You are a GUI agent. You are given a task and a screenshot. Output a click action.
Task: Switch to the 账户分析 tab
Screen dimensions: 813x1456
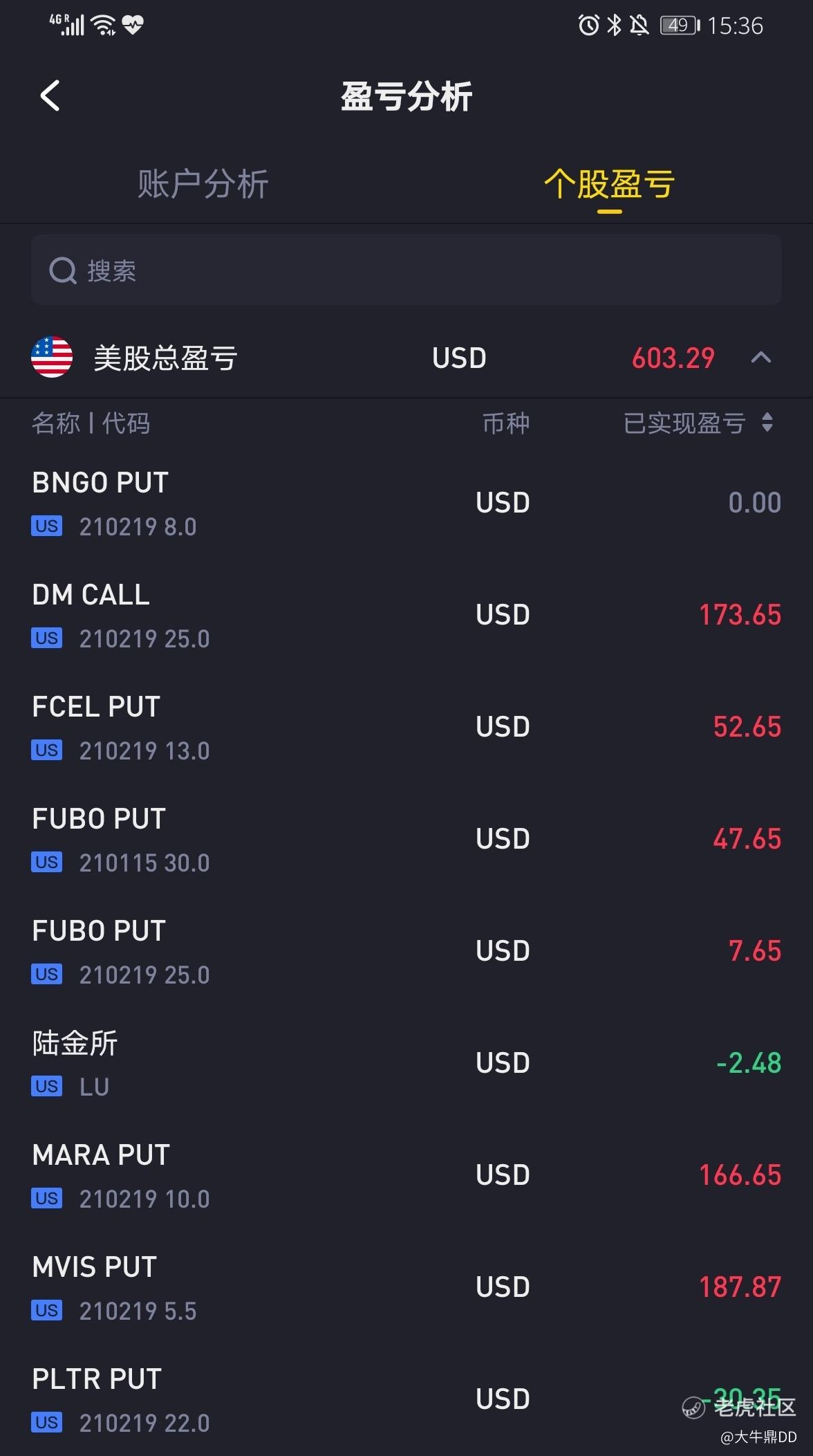click(x=203, y=184)
